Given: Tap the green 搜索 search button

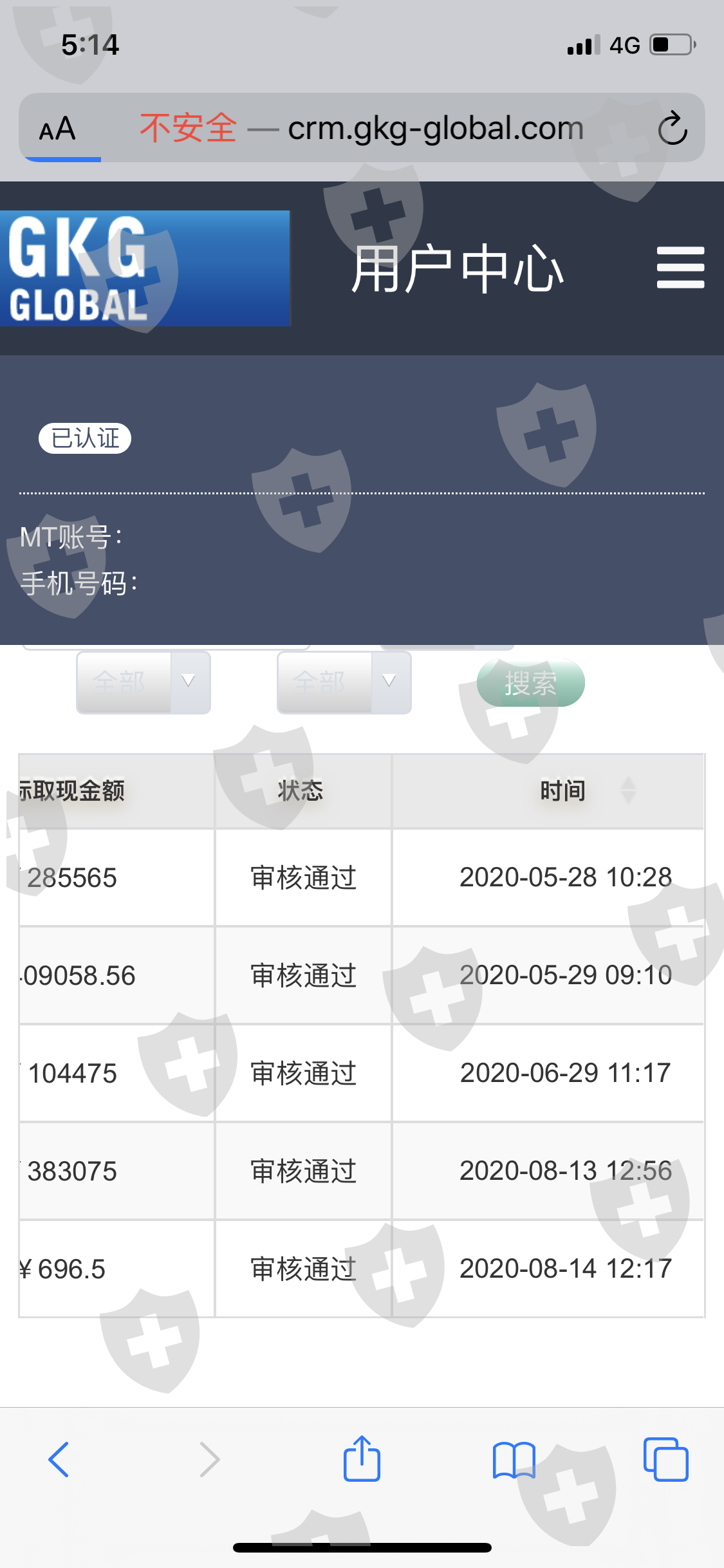Looking at the screenshot, I should [530, 682].
